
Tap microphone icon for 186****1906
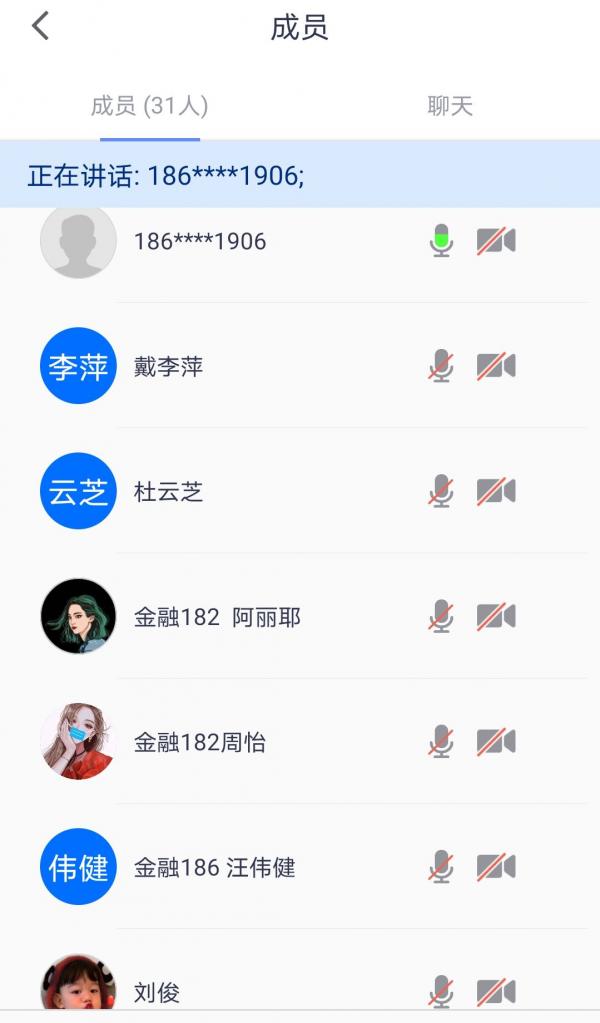pyautogui.click(x=441, y=242)
